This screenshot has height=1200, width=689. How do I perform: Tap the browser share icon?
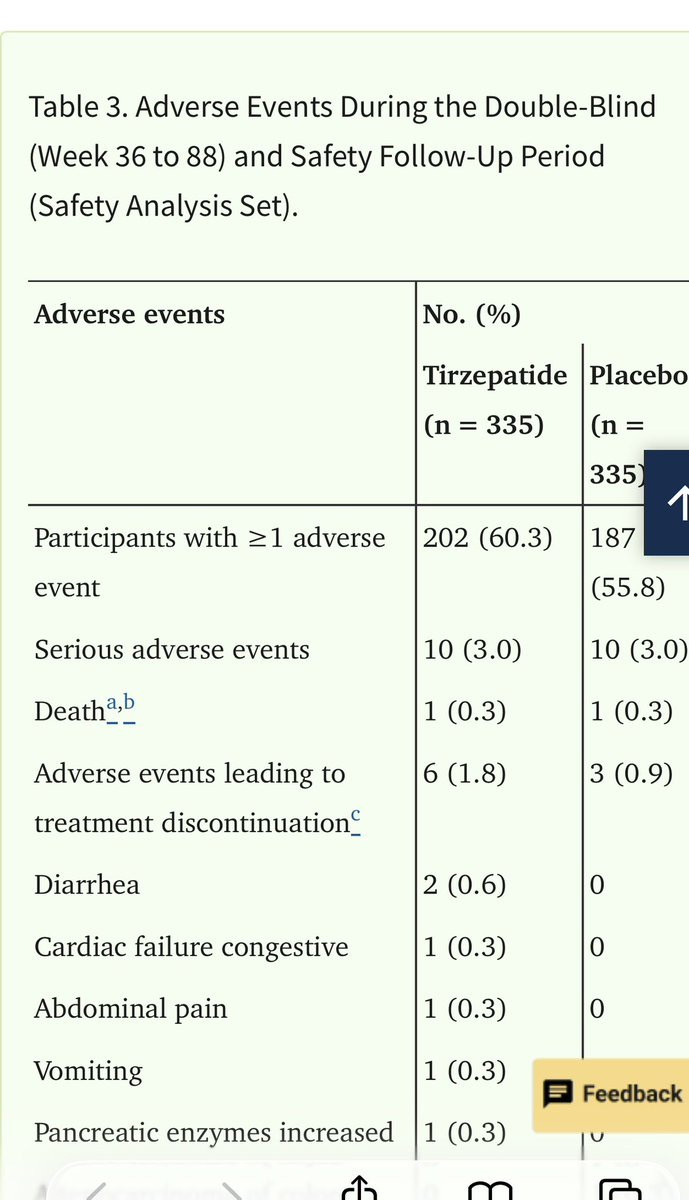(358, 1189)
